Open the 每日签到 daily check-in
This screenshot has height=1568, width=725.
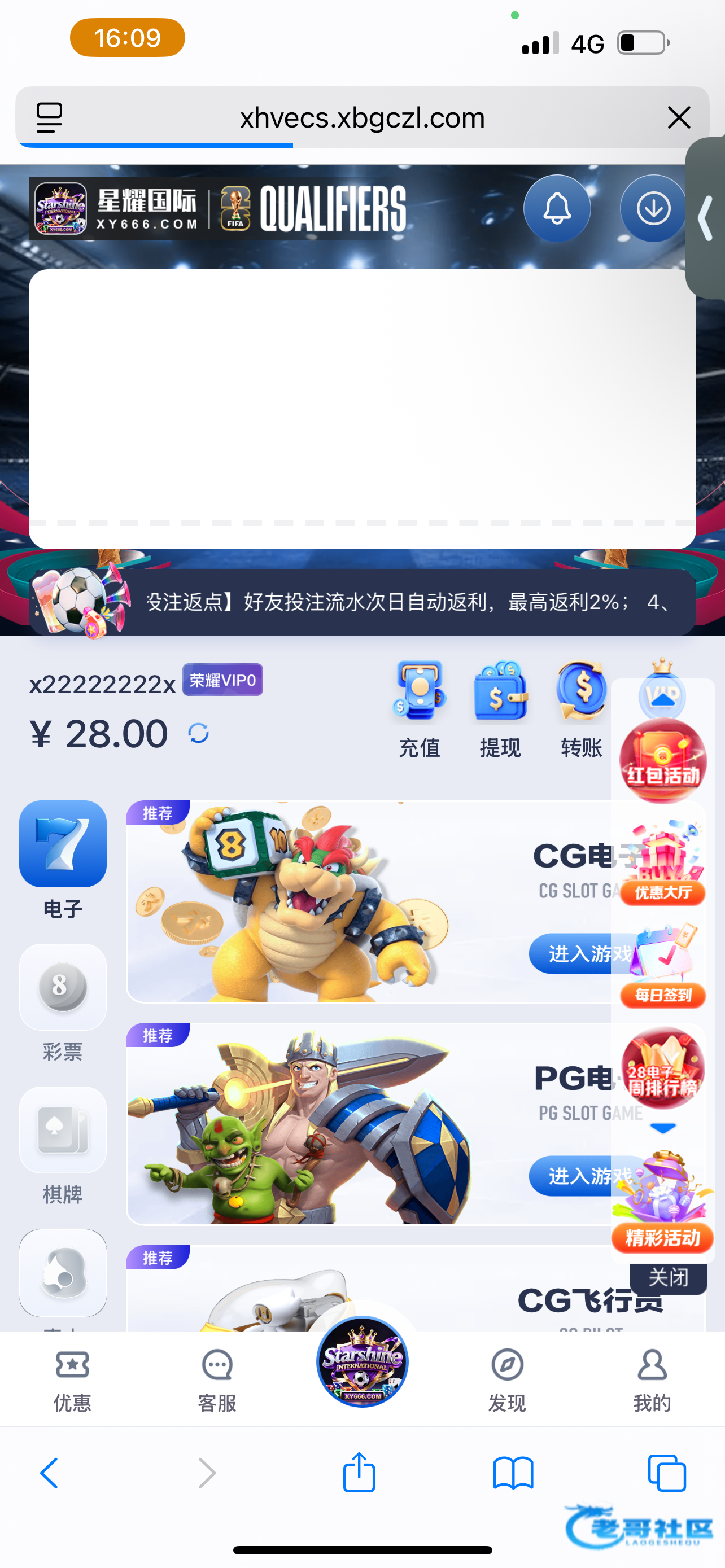click(663, 965)
